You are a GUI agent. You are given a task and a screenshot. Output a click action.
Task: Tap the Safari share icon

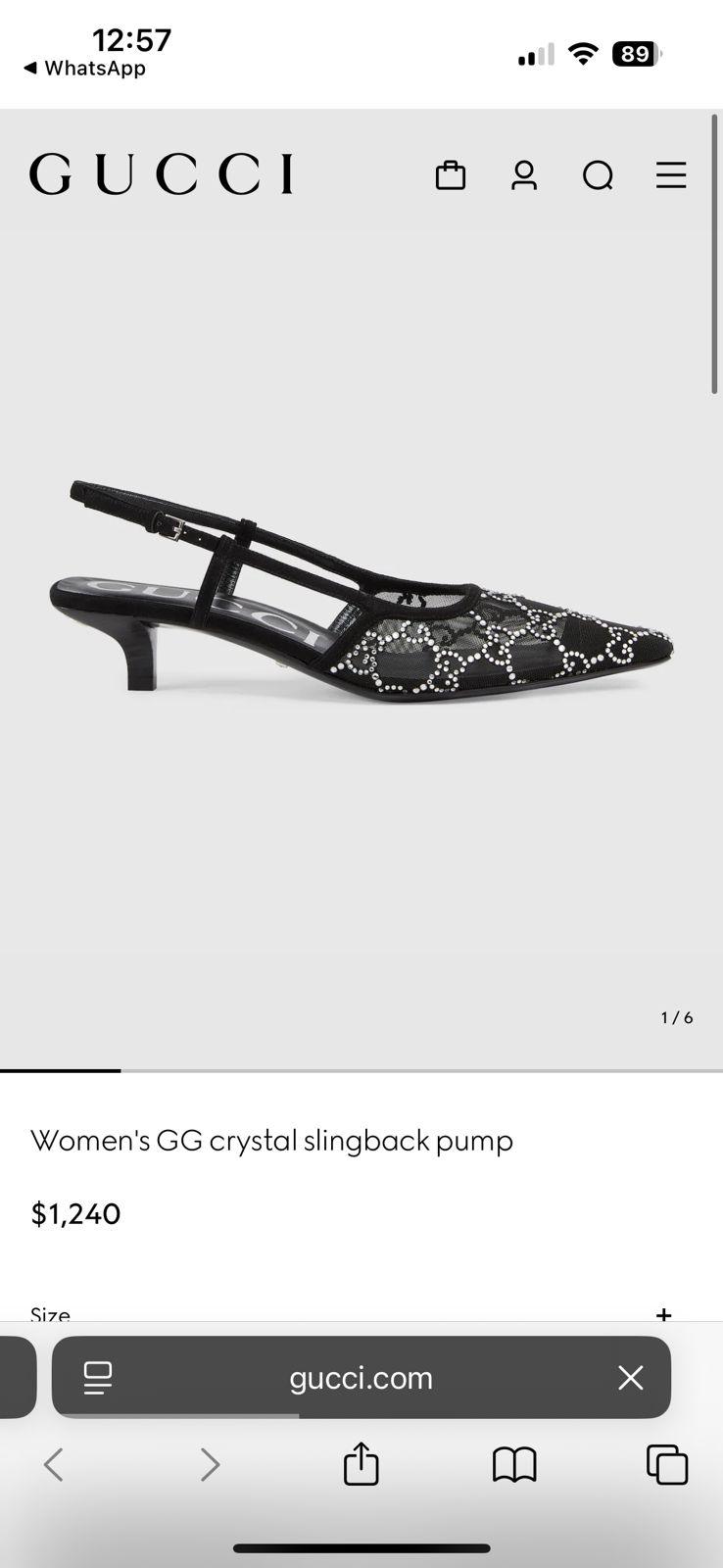coord(361,1464)
